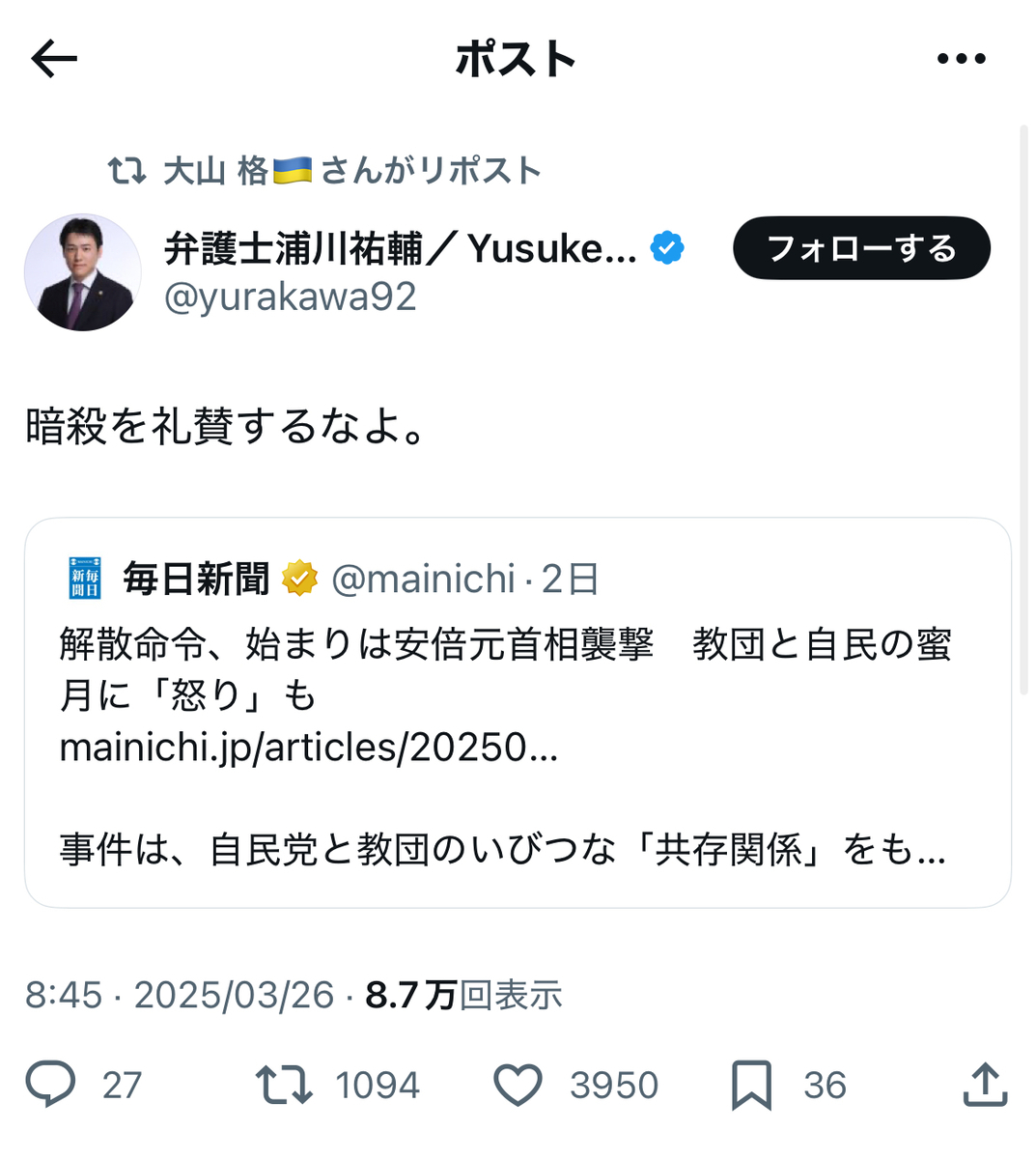
Task: Bookmark this post
Action: pyautogui.click(x=751, y=1084)
